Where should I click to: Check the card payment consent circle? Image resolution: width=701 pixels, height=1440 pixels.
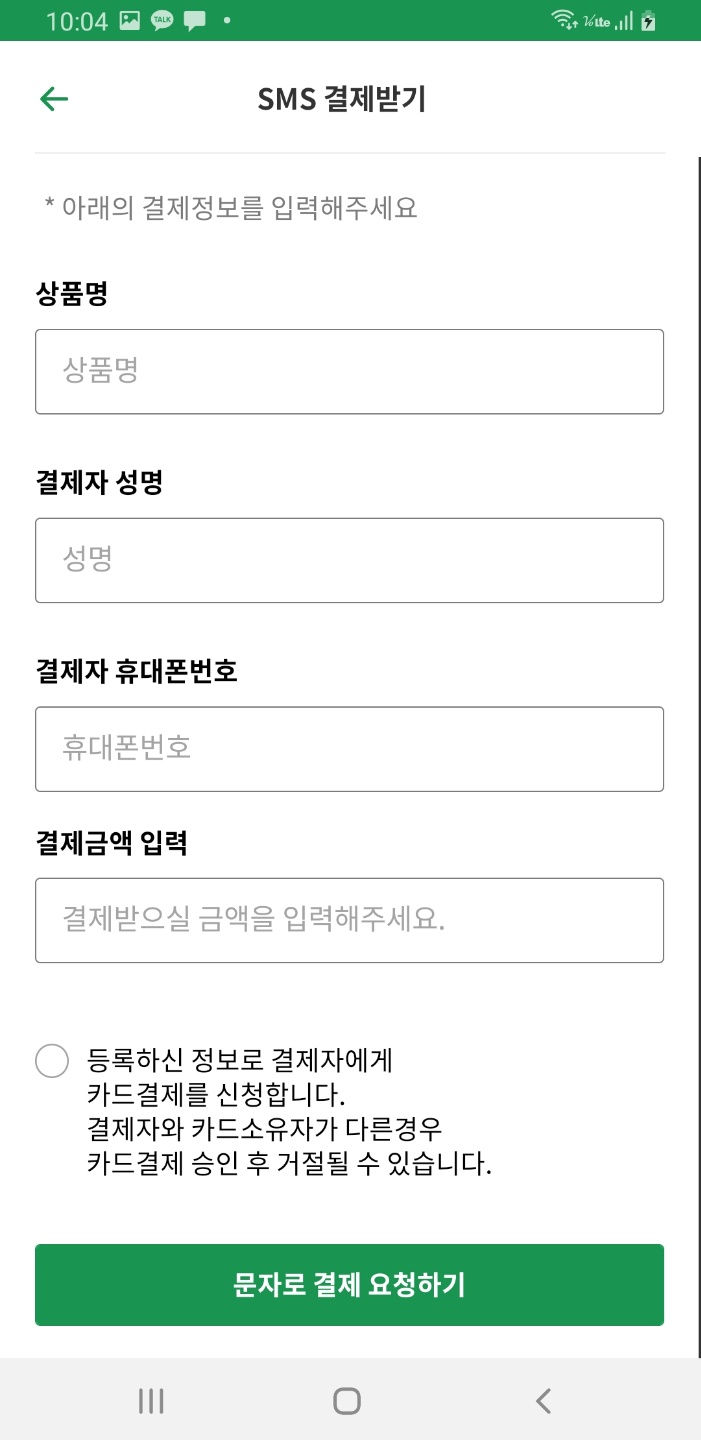point(52,1060)
